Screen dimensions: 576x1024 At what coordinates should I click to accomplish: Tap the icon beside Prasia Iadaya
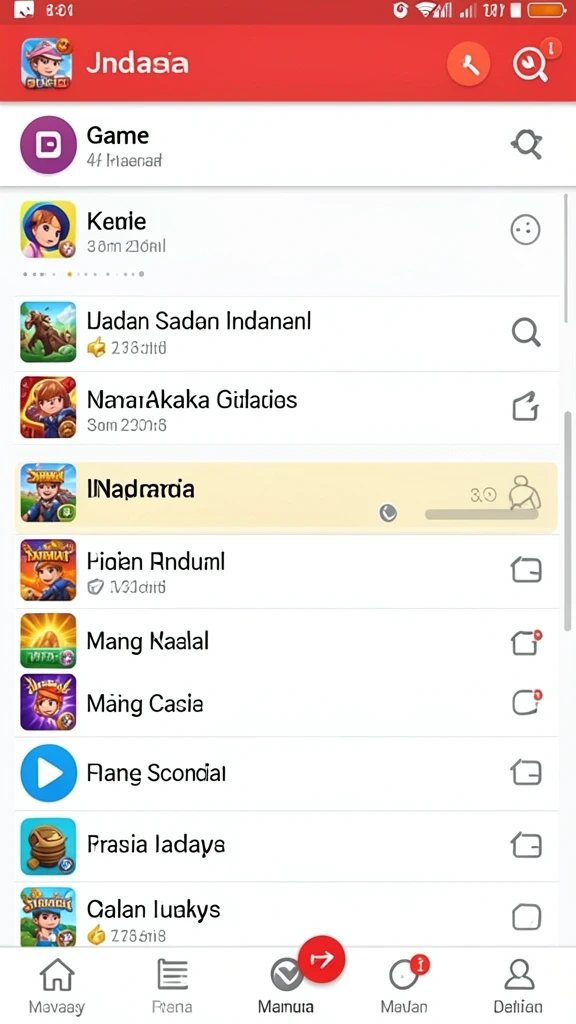click(526, 846)
